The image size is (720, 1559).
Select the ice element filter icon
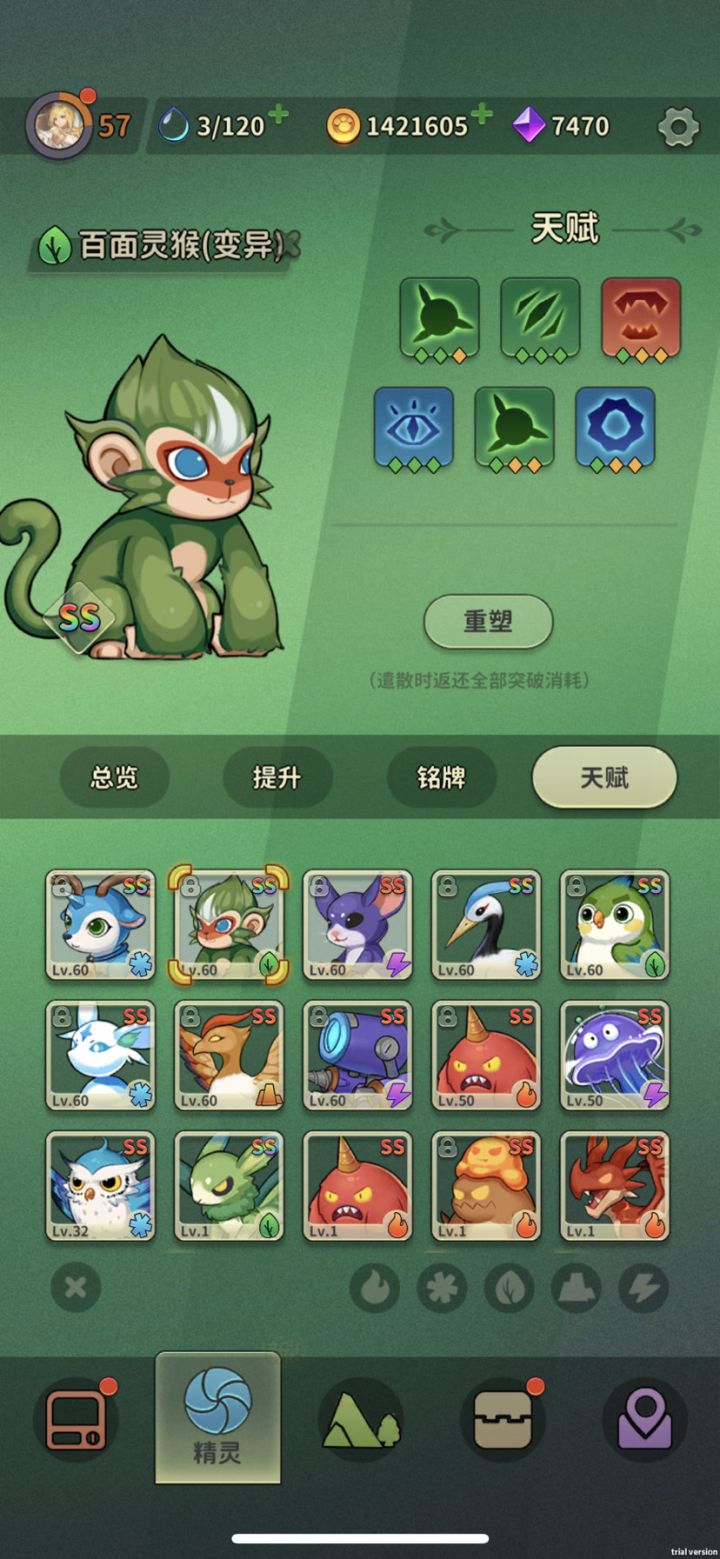pyautogui.click(x=442, y=1288)
